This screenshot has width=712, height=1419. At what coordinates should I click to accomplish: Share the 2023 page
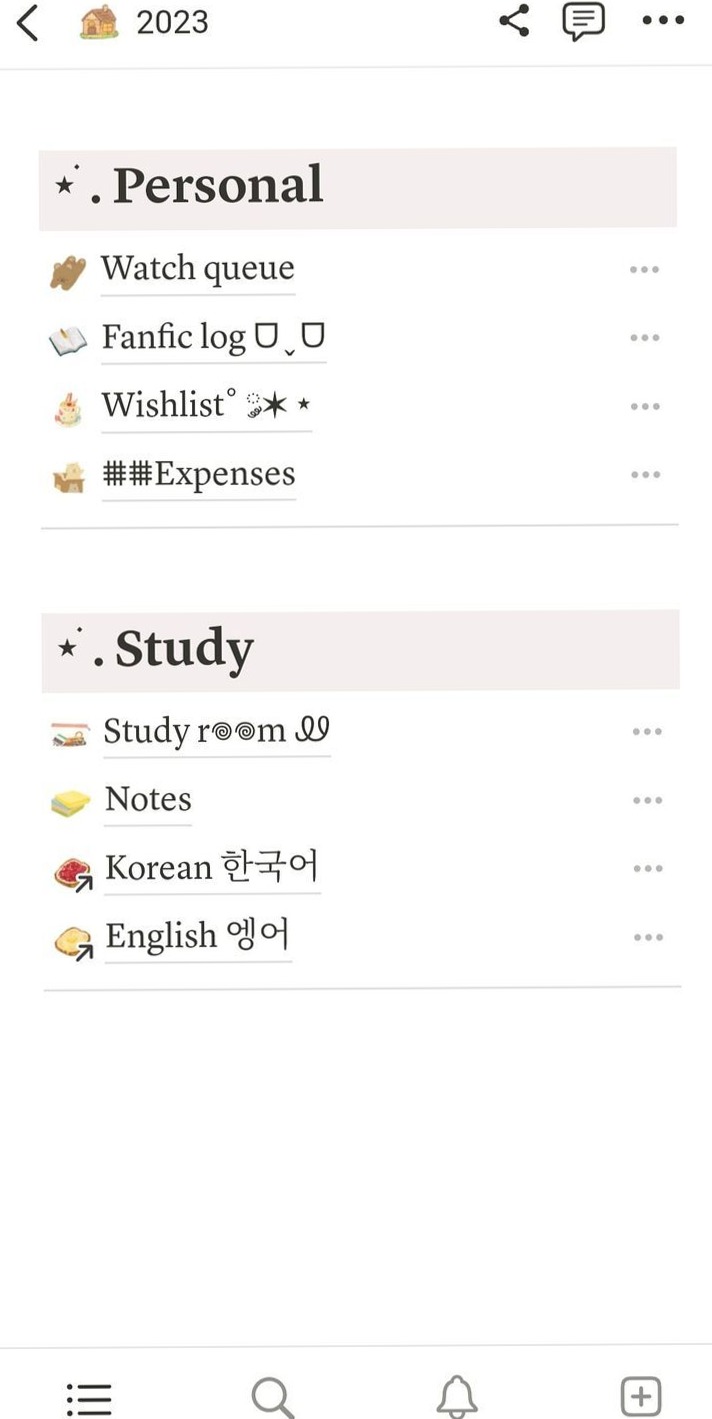[514, 21]
